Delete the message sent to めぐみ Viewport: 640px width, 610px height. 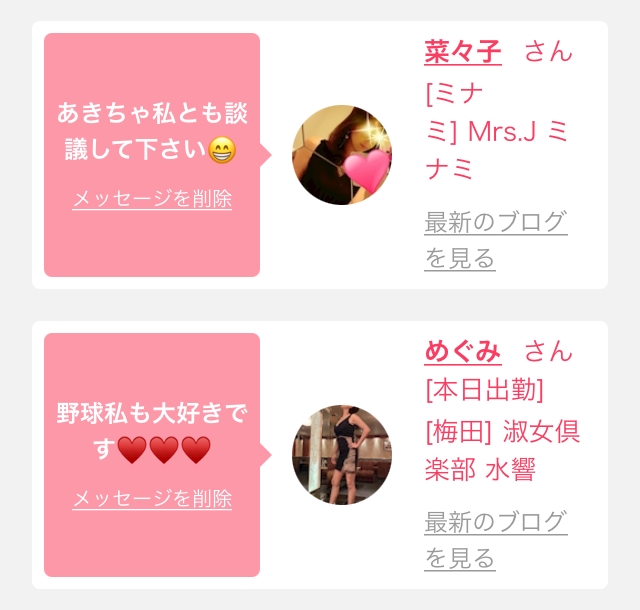[152, 499]
